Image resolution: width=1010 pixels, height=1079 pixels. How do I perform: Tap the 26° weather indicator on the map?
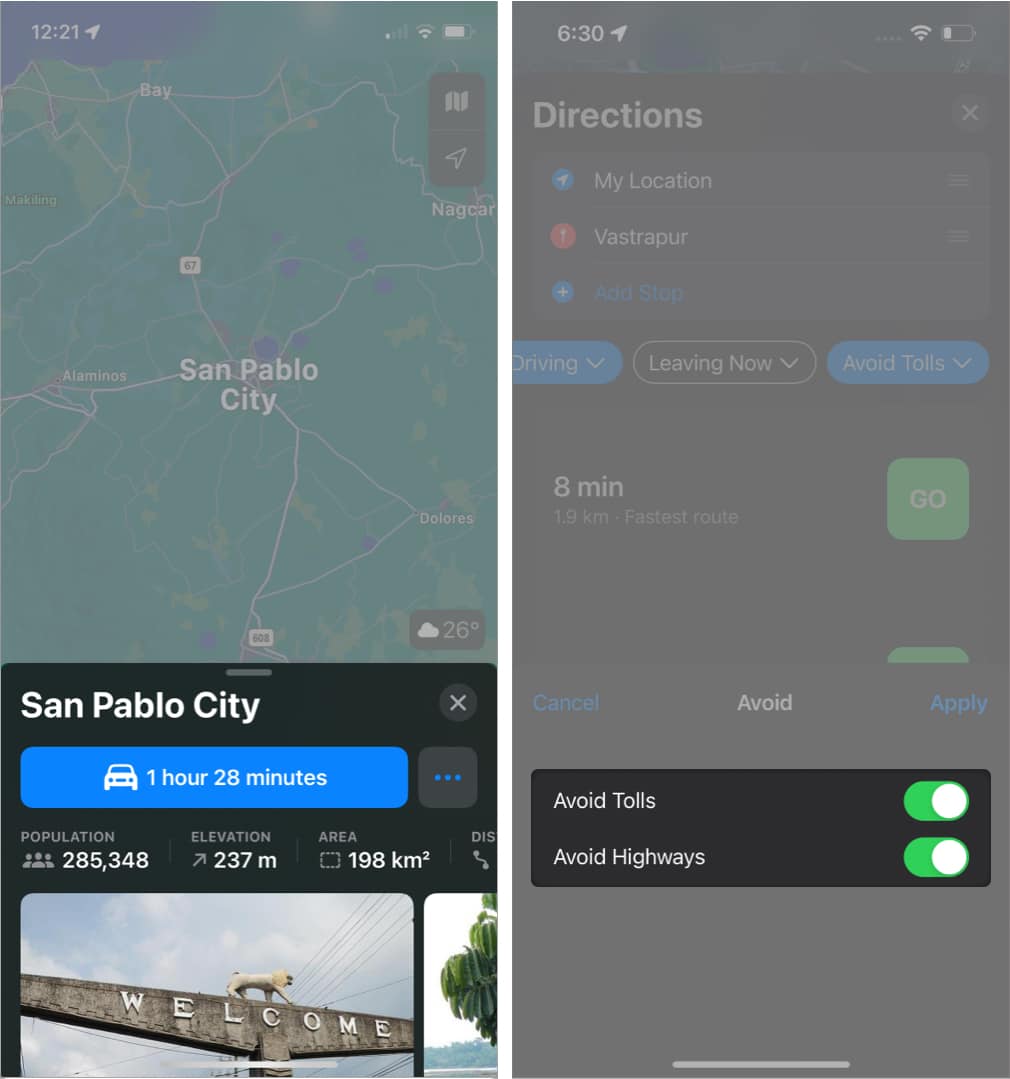tap(447, 629)
